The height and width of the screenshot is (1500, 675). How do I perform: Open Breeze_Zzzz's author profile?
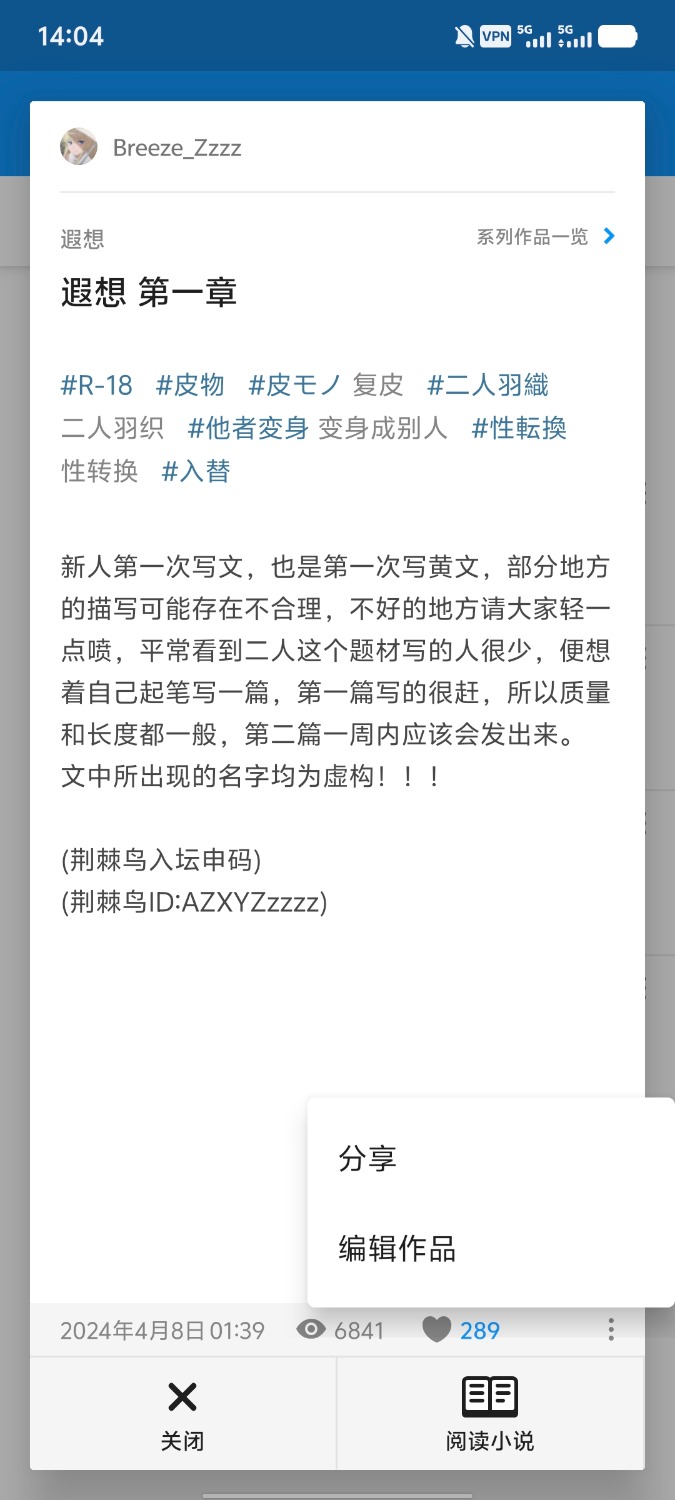pos(151,148)
